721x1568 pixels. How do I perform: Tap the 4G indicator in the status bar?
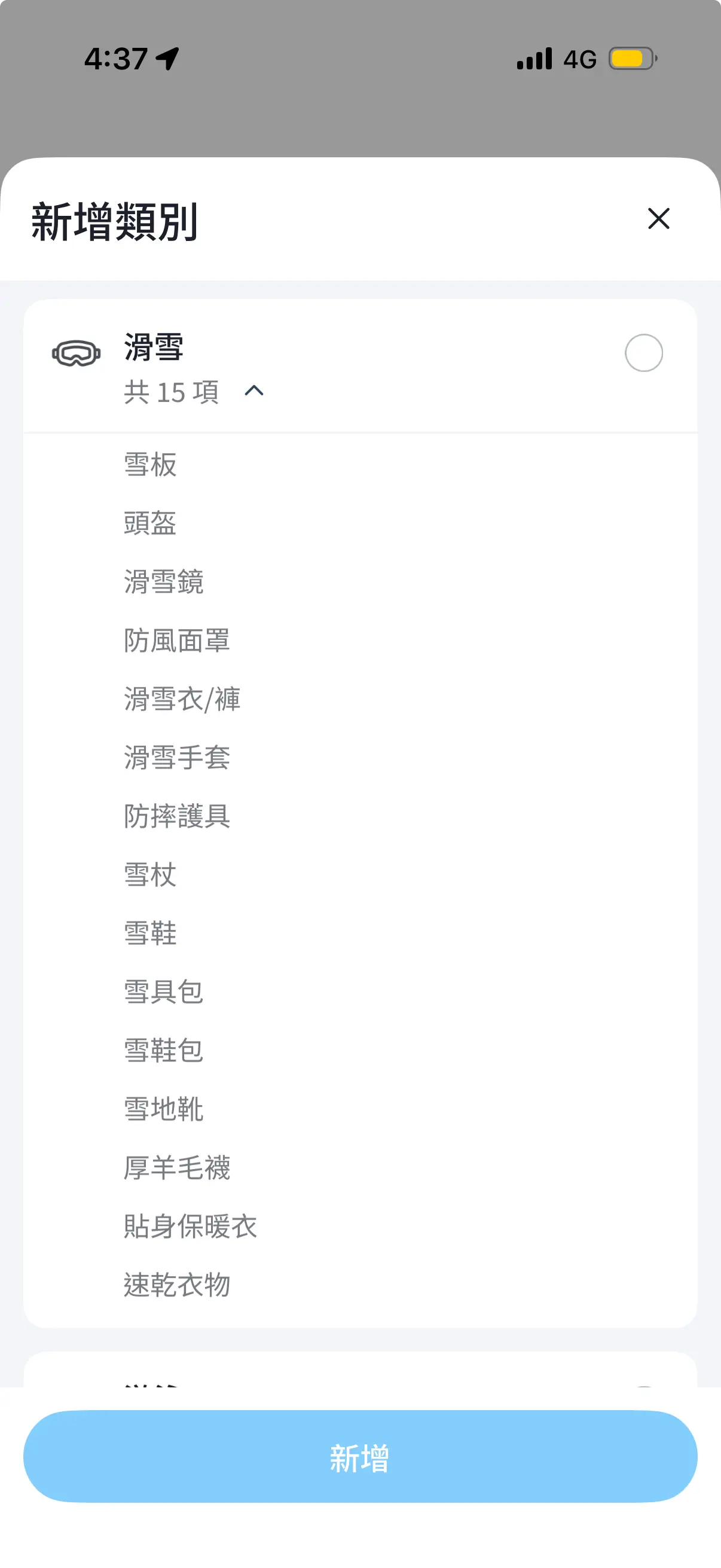pyautogui.click(x=579, y=59)
